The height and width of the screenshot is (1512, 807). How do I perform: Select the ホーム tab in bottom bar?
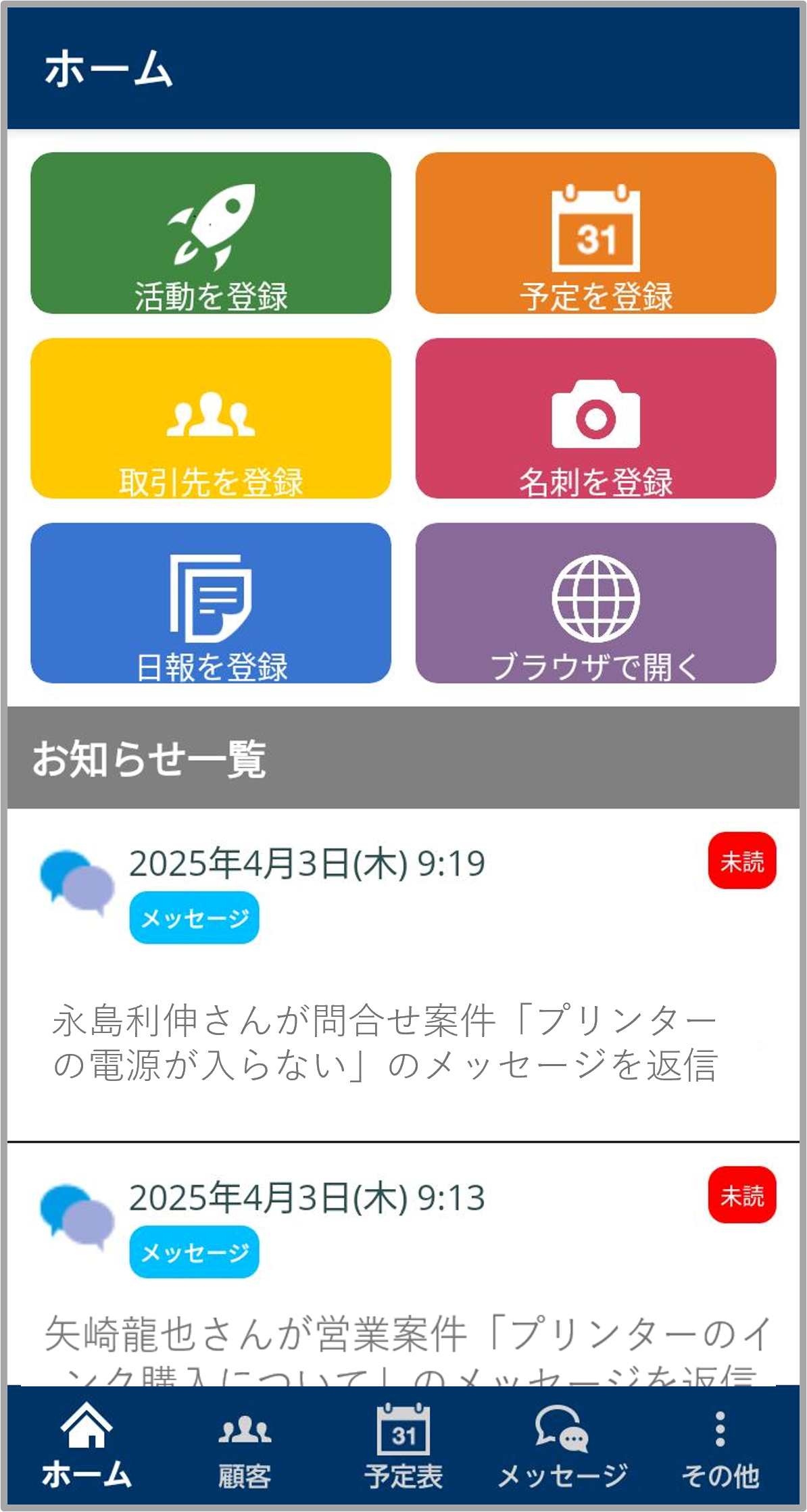87,1446
